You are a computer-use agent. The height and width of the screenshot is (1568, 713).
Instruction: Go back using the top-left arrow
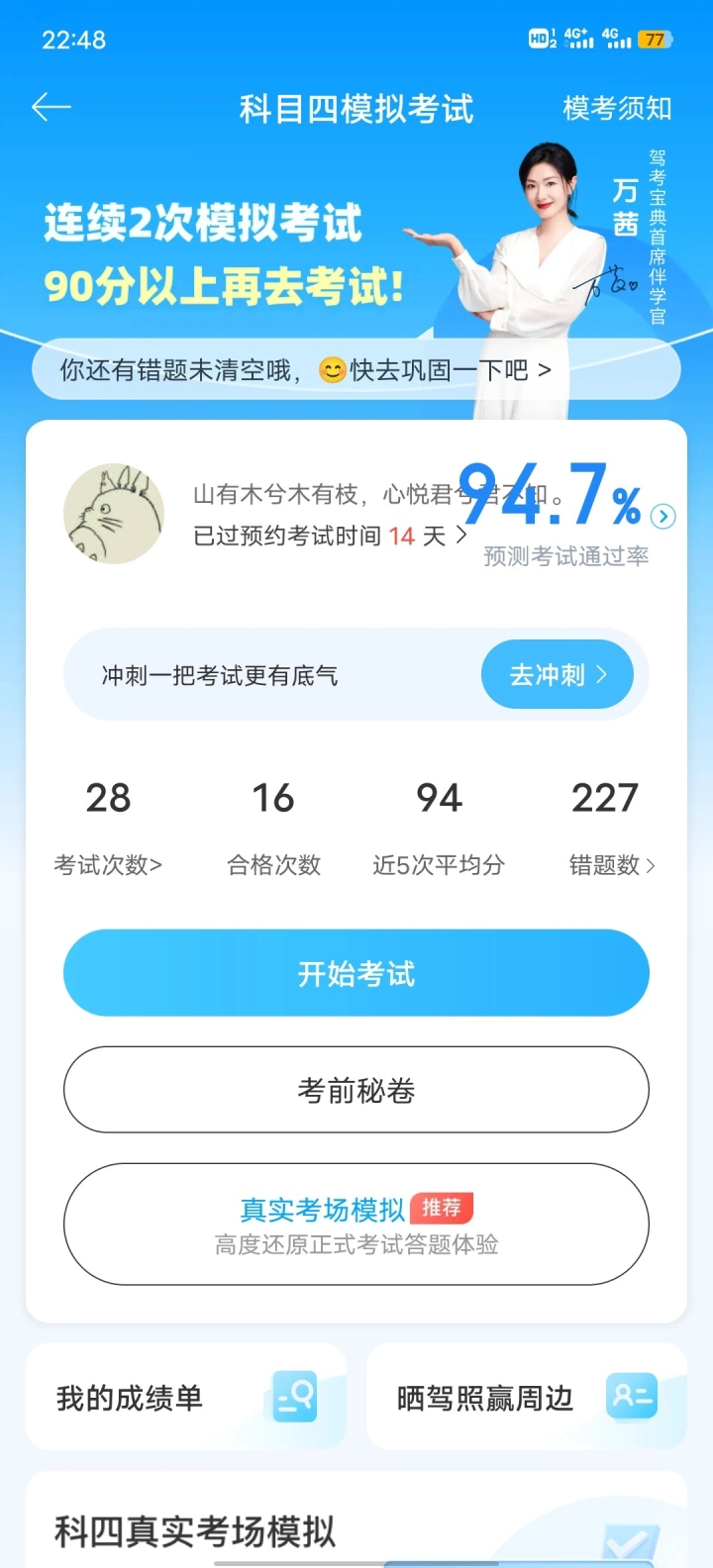[x=51, y=107]
